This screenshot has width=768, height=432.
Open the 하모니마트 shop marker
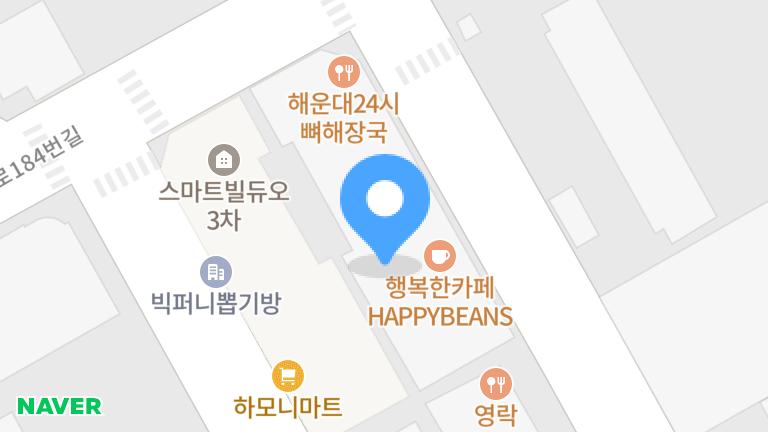click(287, 376)
